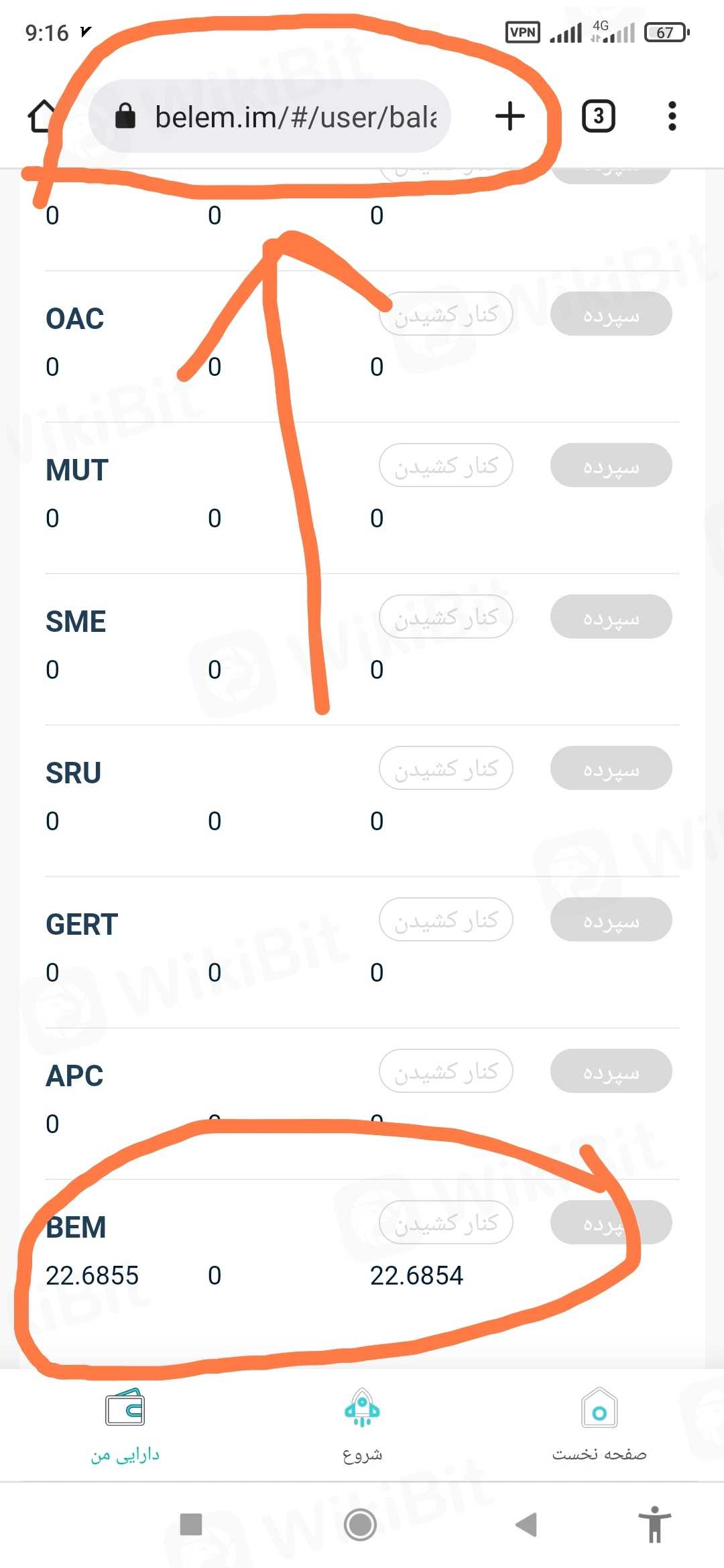Screen dimensions: 724x1568
Task: Open the browser overflow menu
Action: point(672,117)
